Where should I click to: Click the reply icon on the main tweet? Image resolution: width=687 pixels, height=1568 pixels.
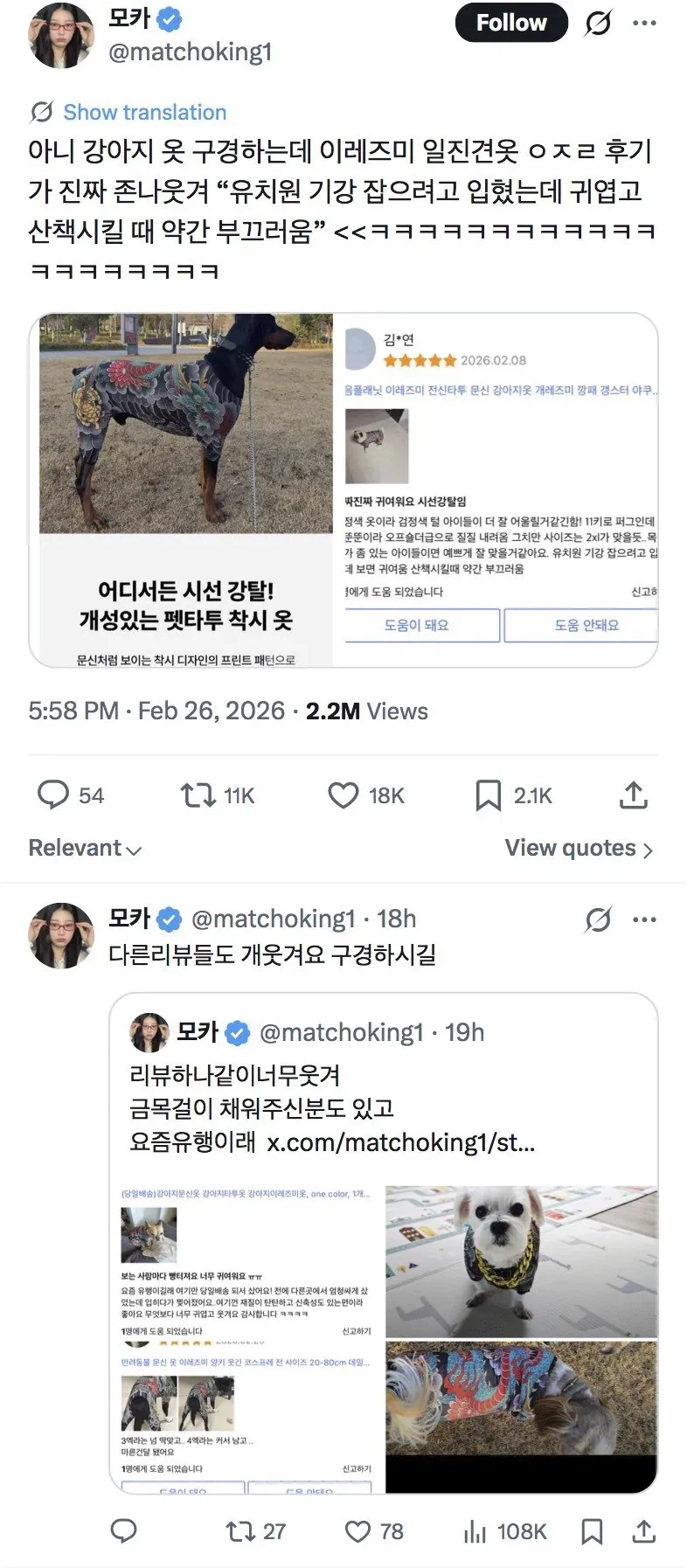[x=54, y=795]
